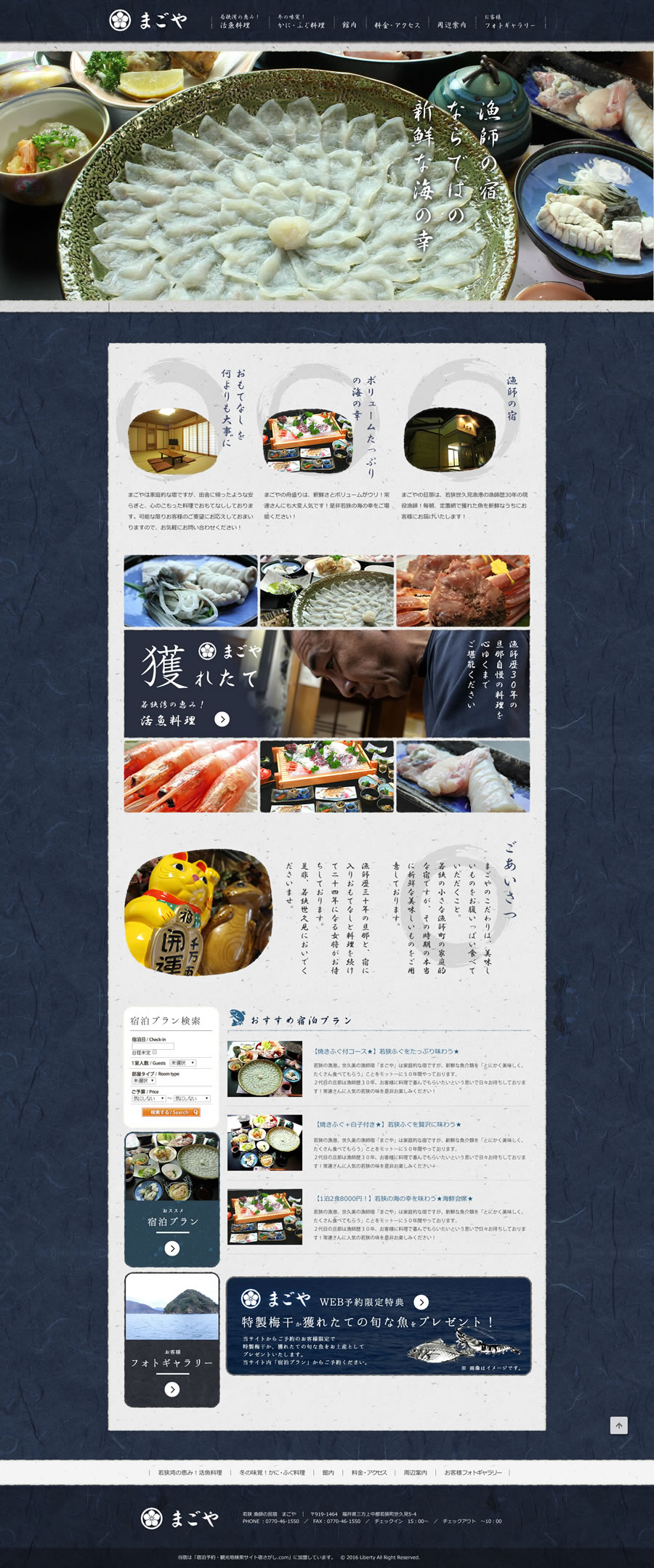Open 周辺案内 in the header navigation
This screenshot has width=654, height=1568.
(x=451, y=24)
